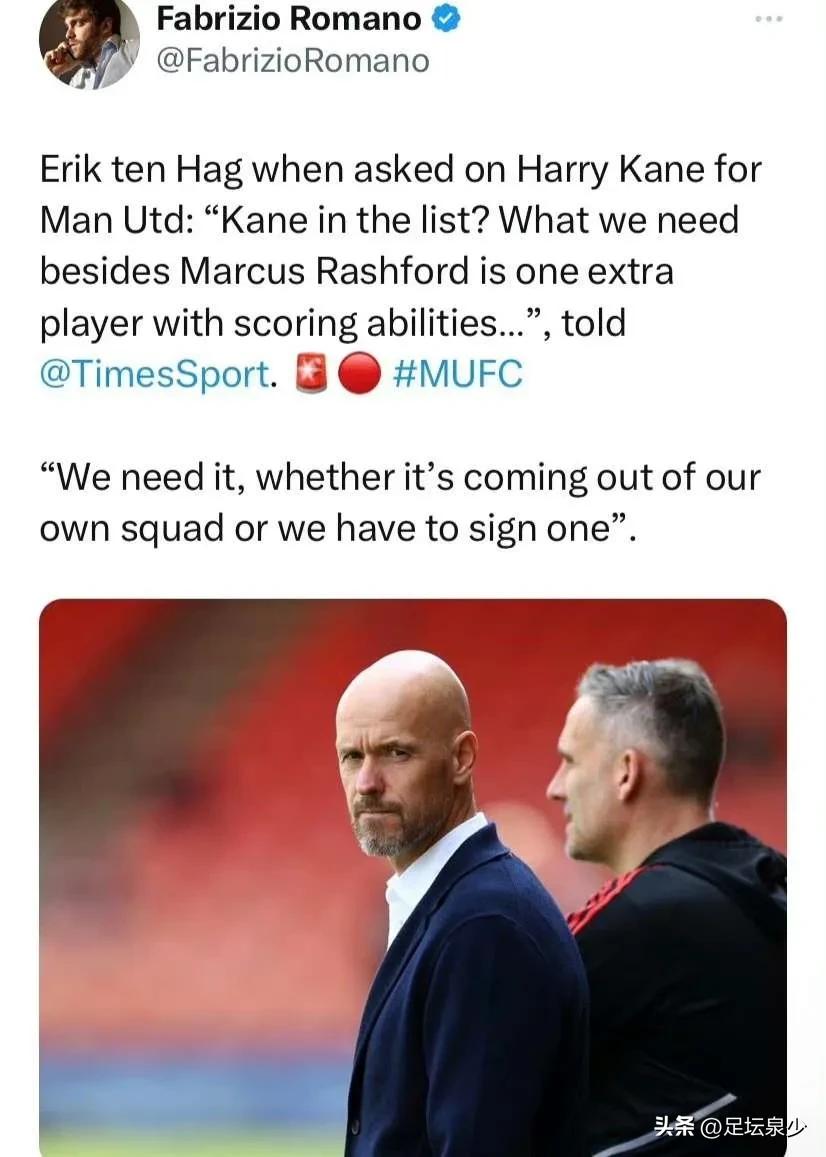Open the @FabrizioRomano handle
826x1157 pixels.
click(293, 61)
